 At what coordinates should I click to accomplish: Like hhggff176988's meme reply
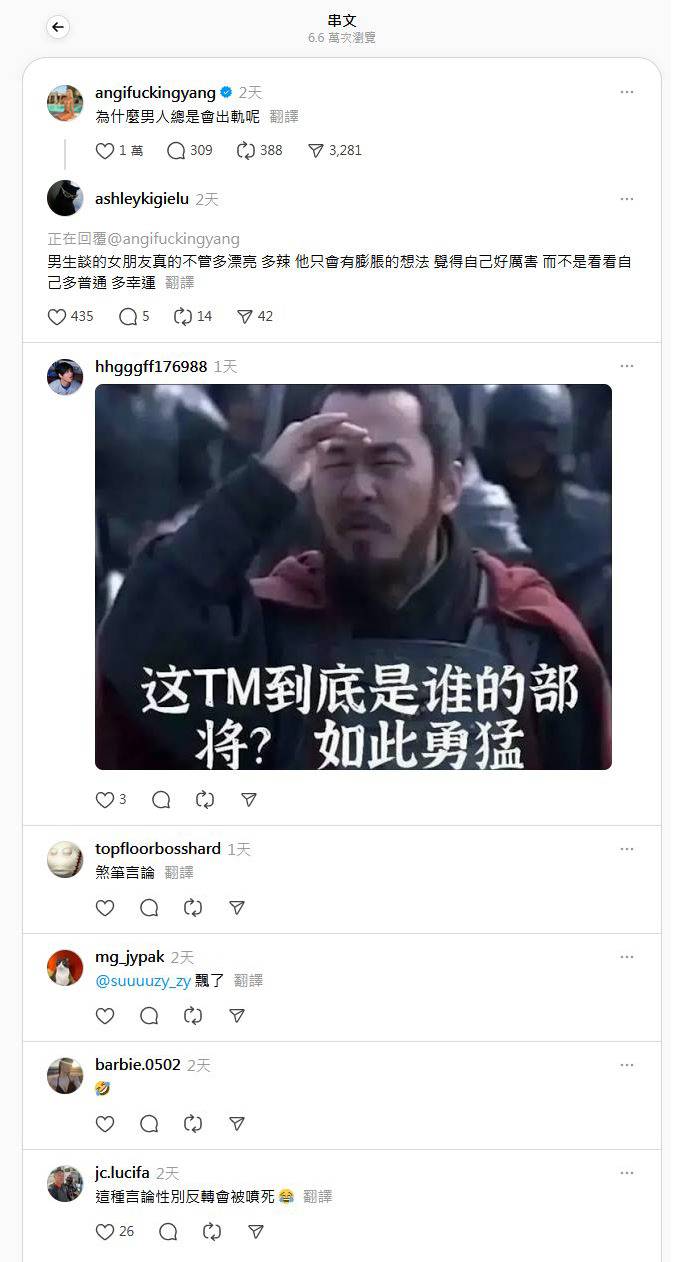(105, 800)
